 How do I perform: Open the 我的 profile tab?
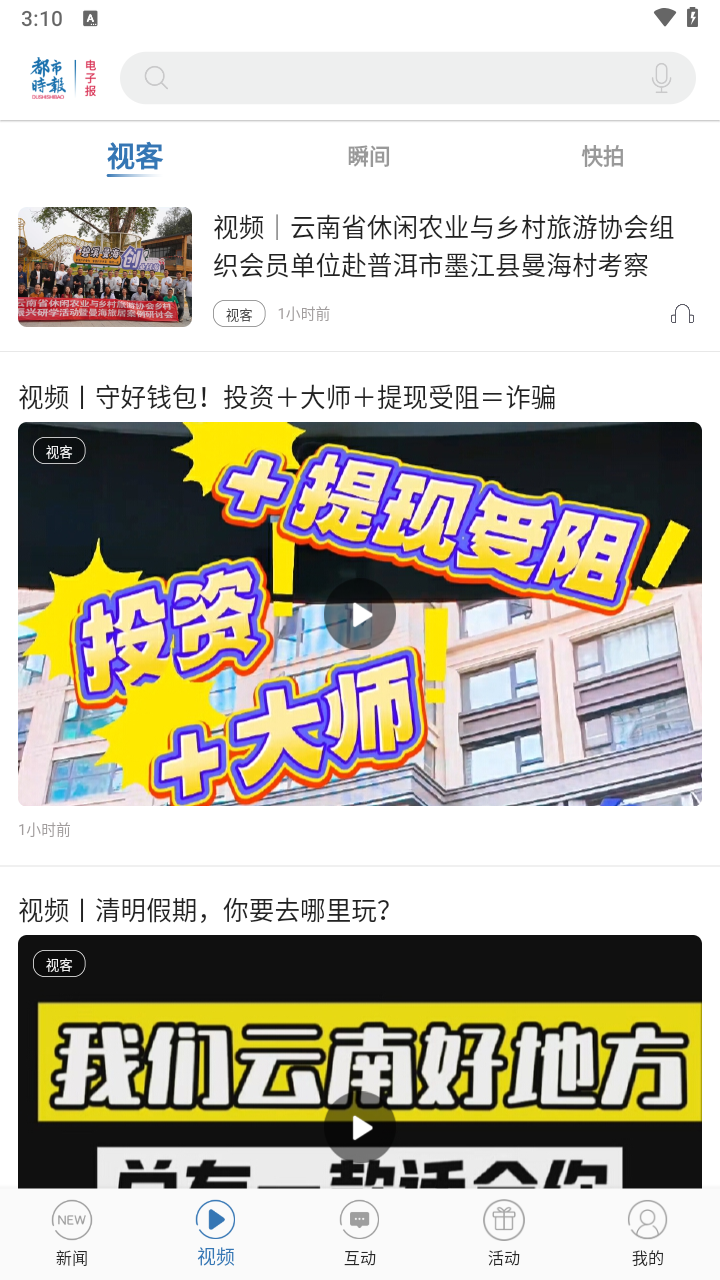[x=647, y=1234]
